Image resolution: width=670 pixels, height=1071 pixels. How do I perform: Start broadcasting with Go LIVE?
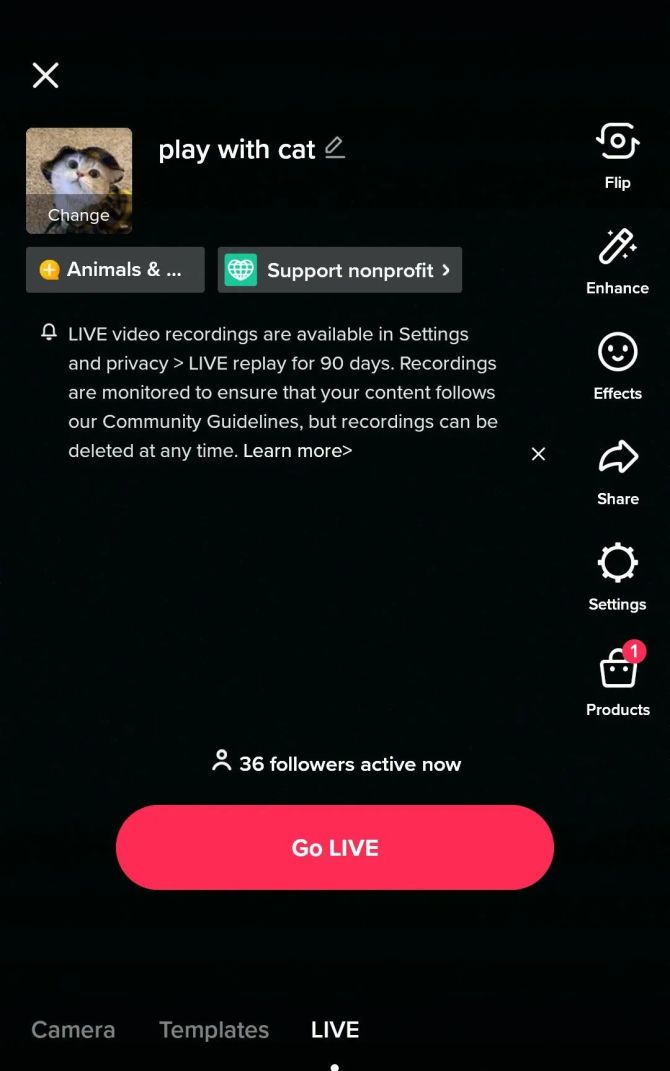point(335,848)
